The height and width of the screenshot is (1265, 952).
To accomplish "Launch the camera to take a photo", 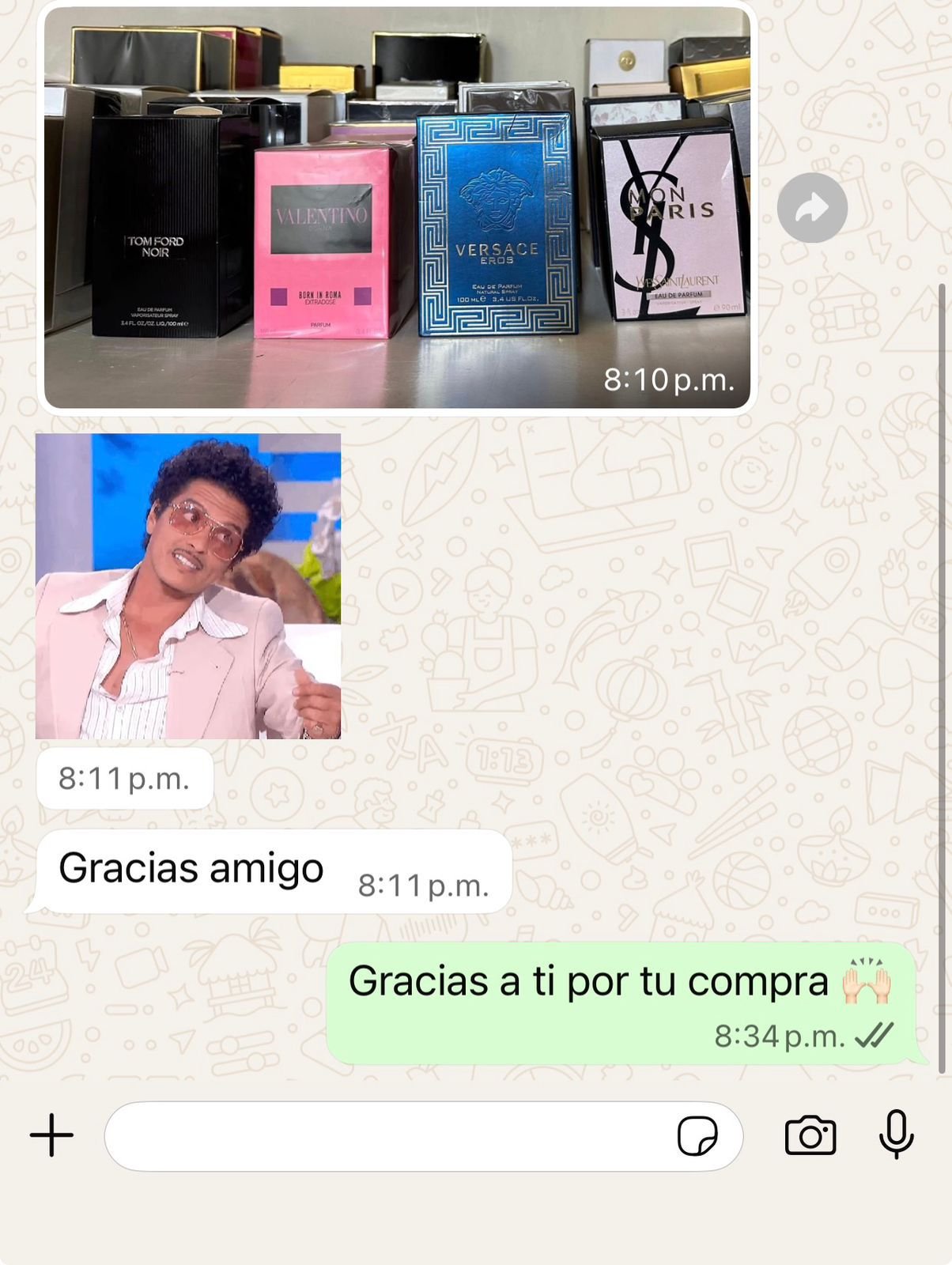I will pos(810,1136).
